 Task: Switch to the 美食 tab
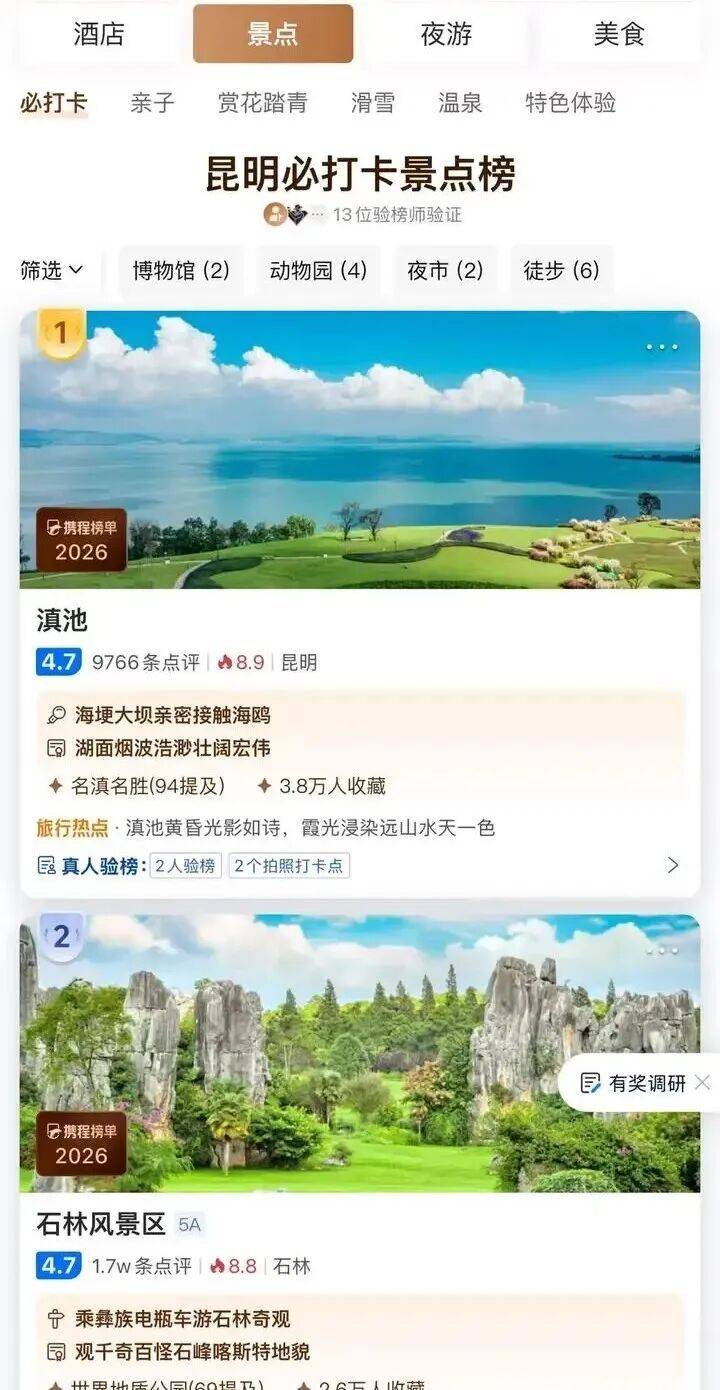[x=619, y=34]
